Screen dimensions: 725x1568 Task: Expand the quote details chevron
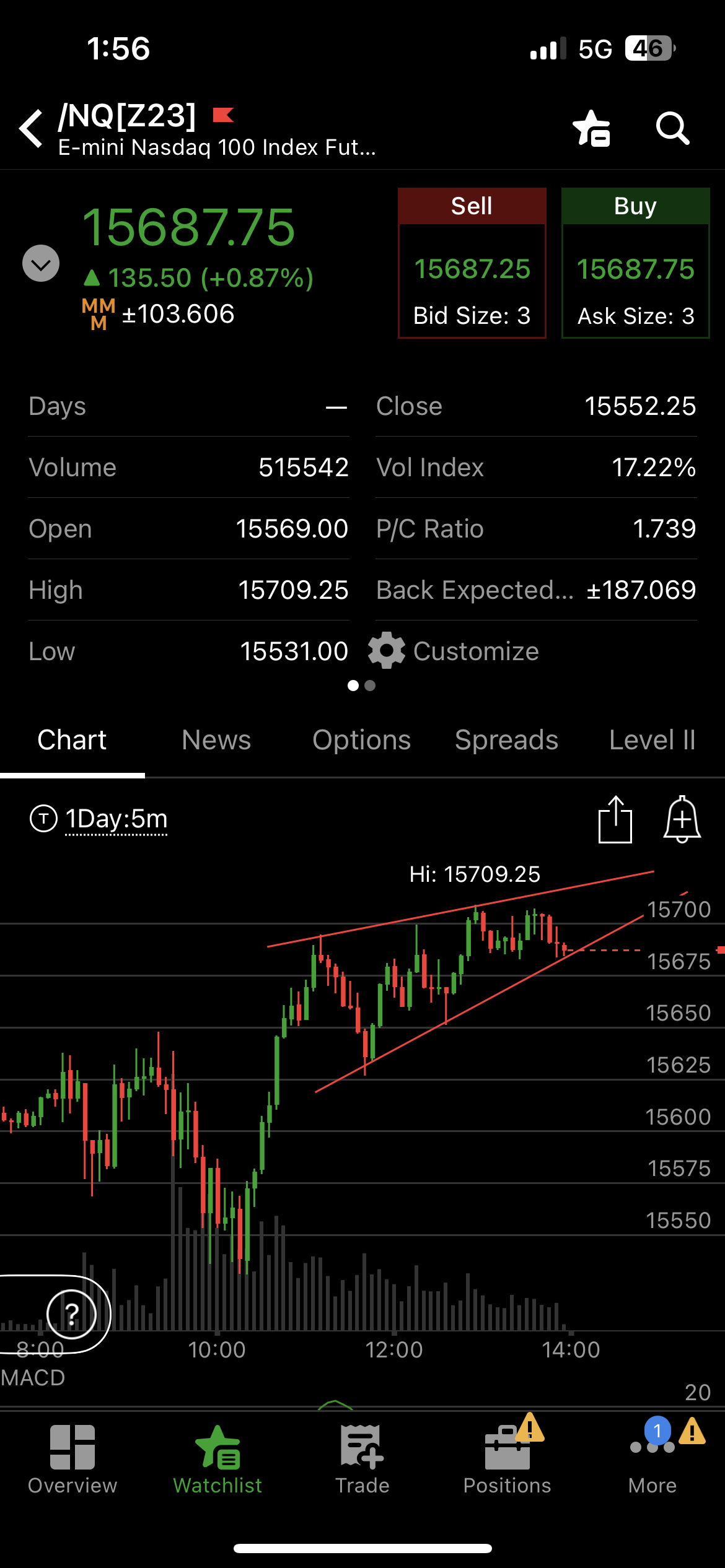(41, 263)
